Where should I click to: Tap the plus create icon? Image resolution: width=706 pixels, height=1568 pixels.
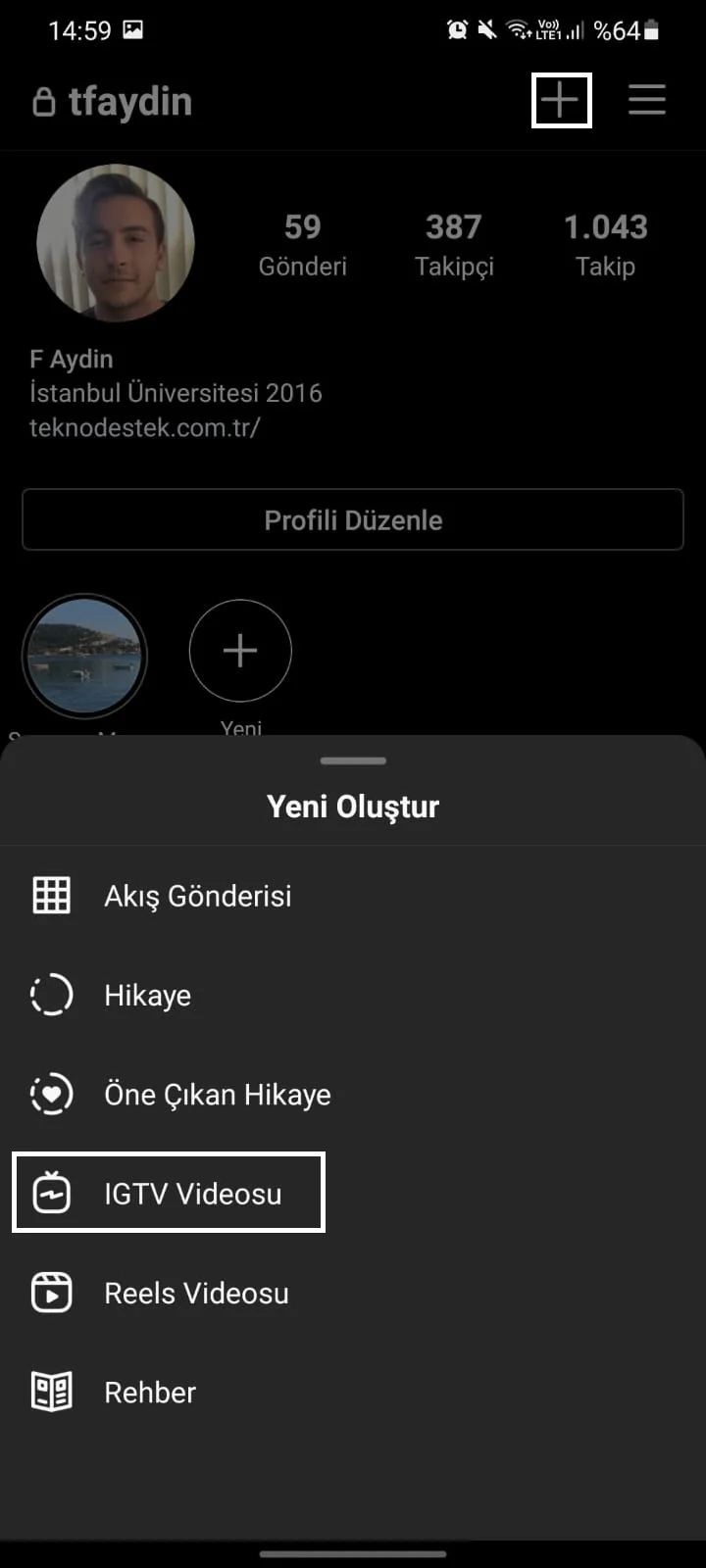click(x=561, y=100)
